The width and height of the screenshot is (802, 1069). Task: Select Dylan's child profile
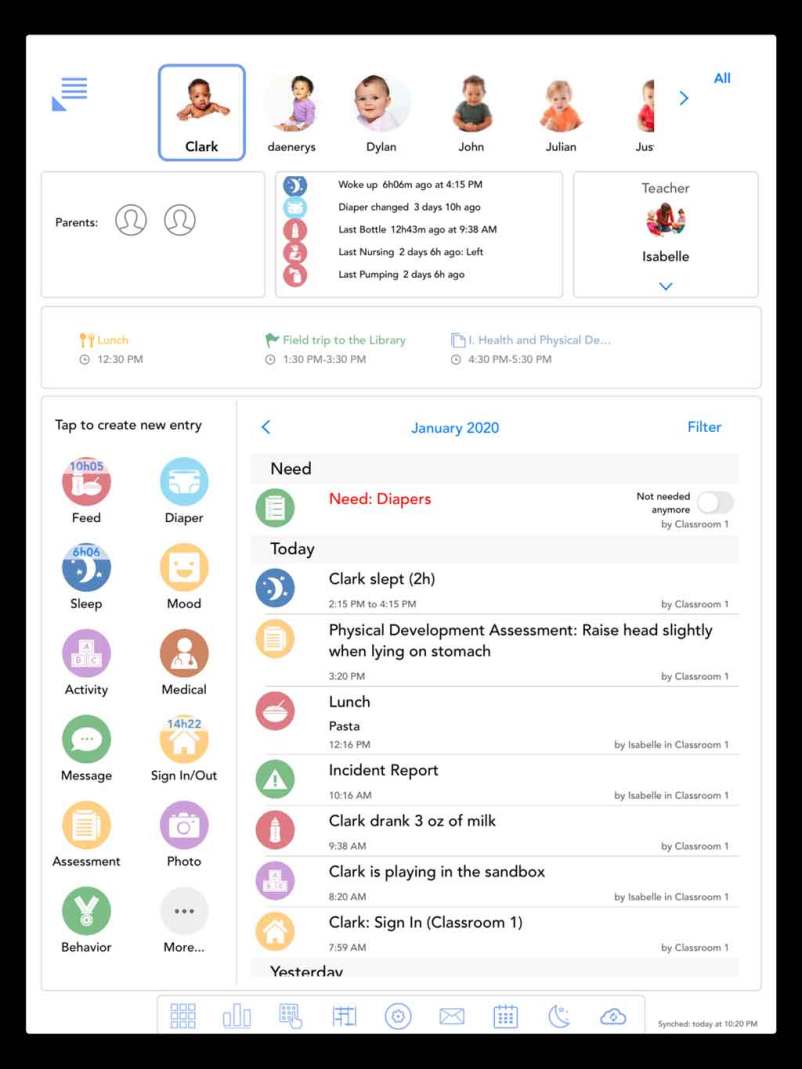[381, 114]
